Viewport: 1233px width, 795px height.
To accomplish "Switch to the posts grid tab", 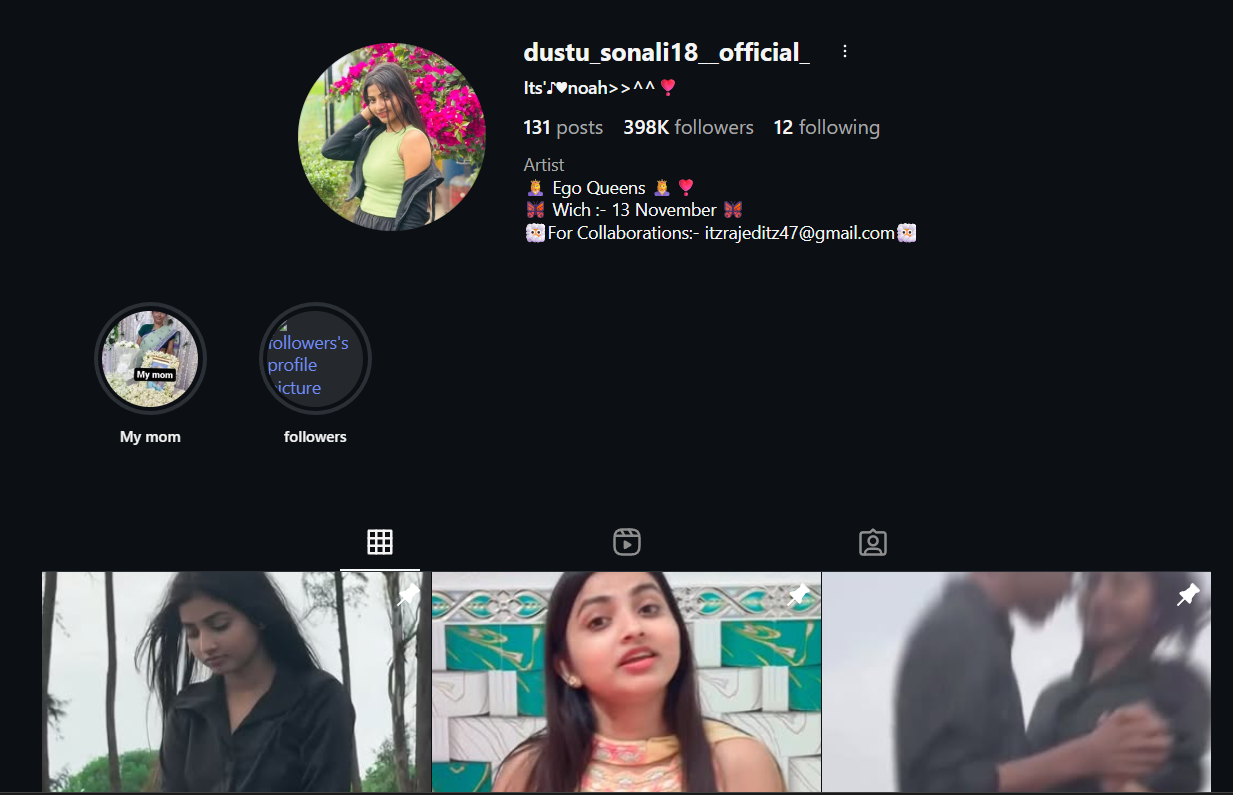I will [380, 542].
